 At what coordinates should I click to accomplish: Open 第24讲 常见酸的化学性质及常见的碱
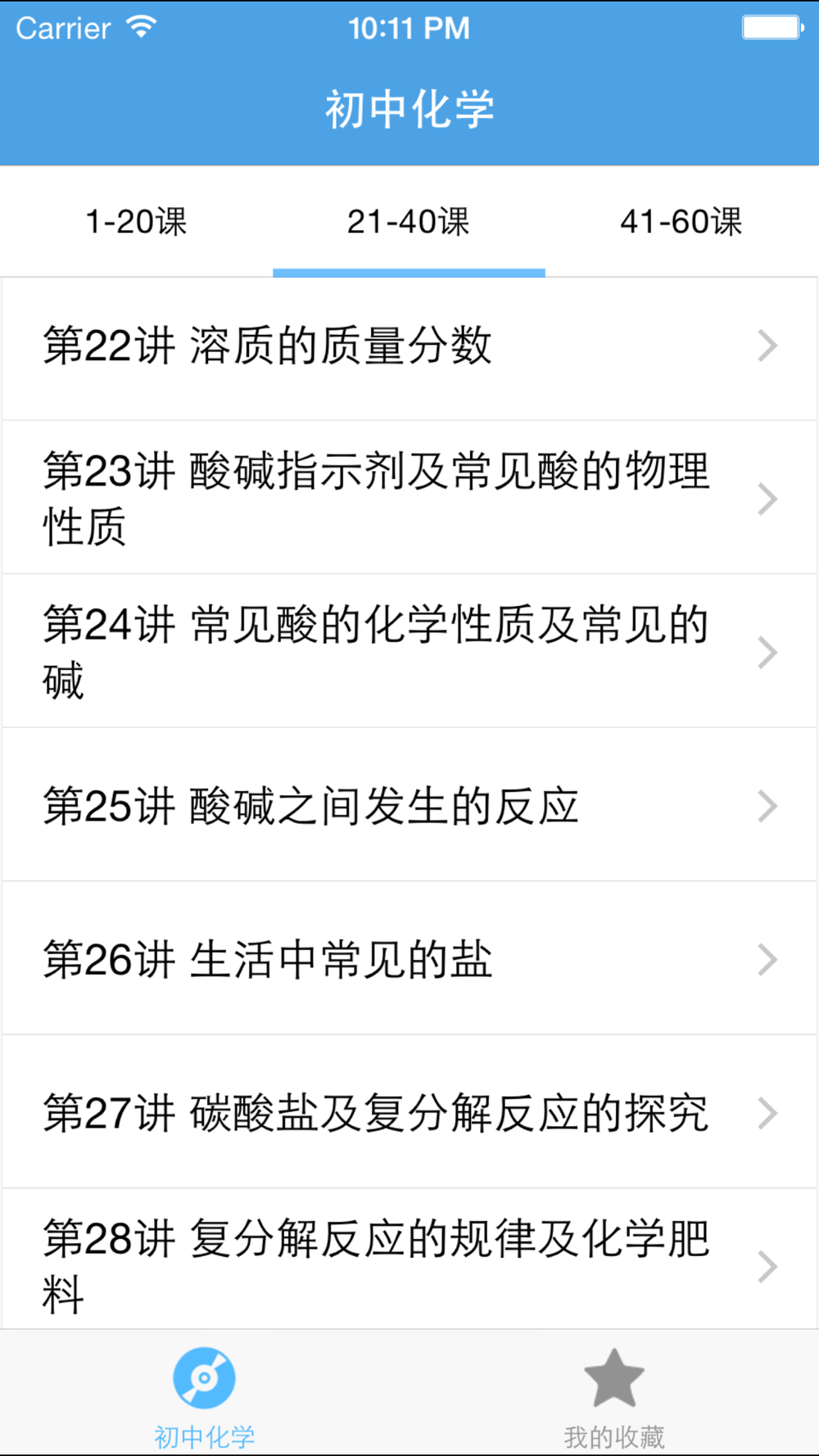click(x=409, y=652)
